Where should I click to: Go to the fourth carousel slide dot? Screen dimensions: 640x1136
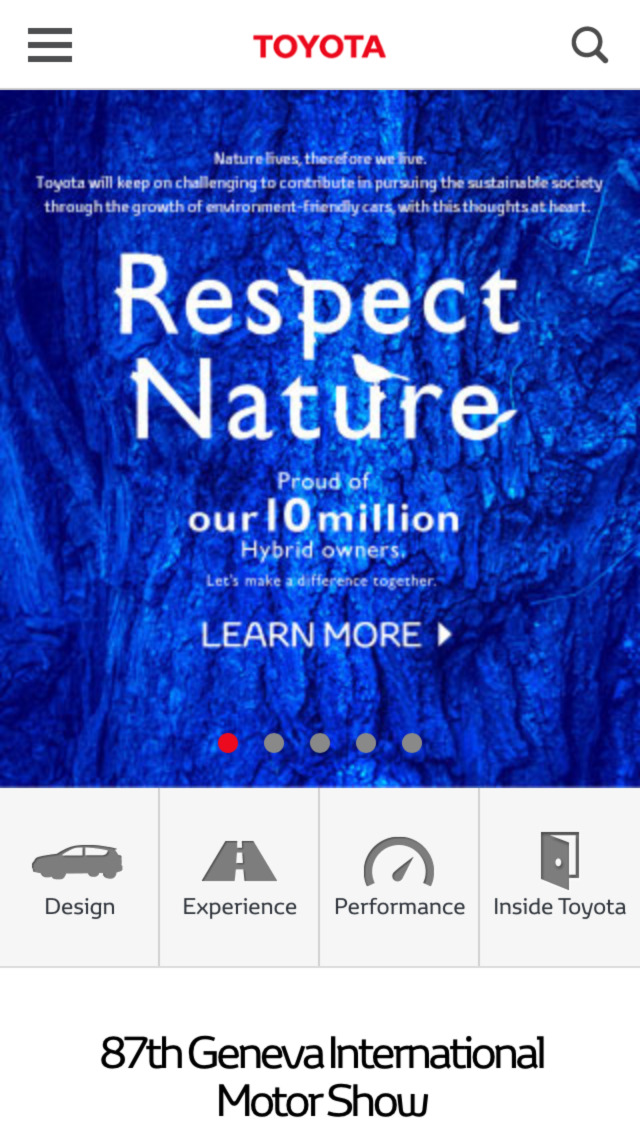click(x=366, y=743)
